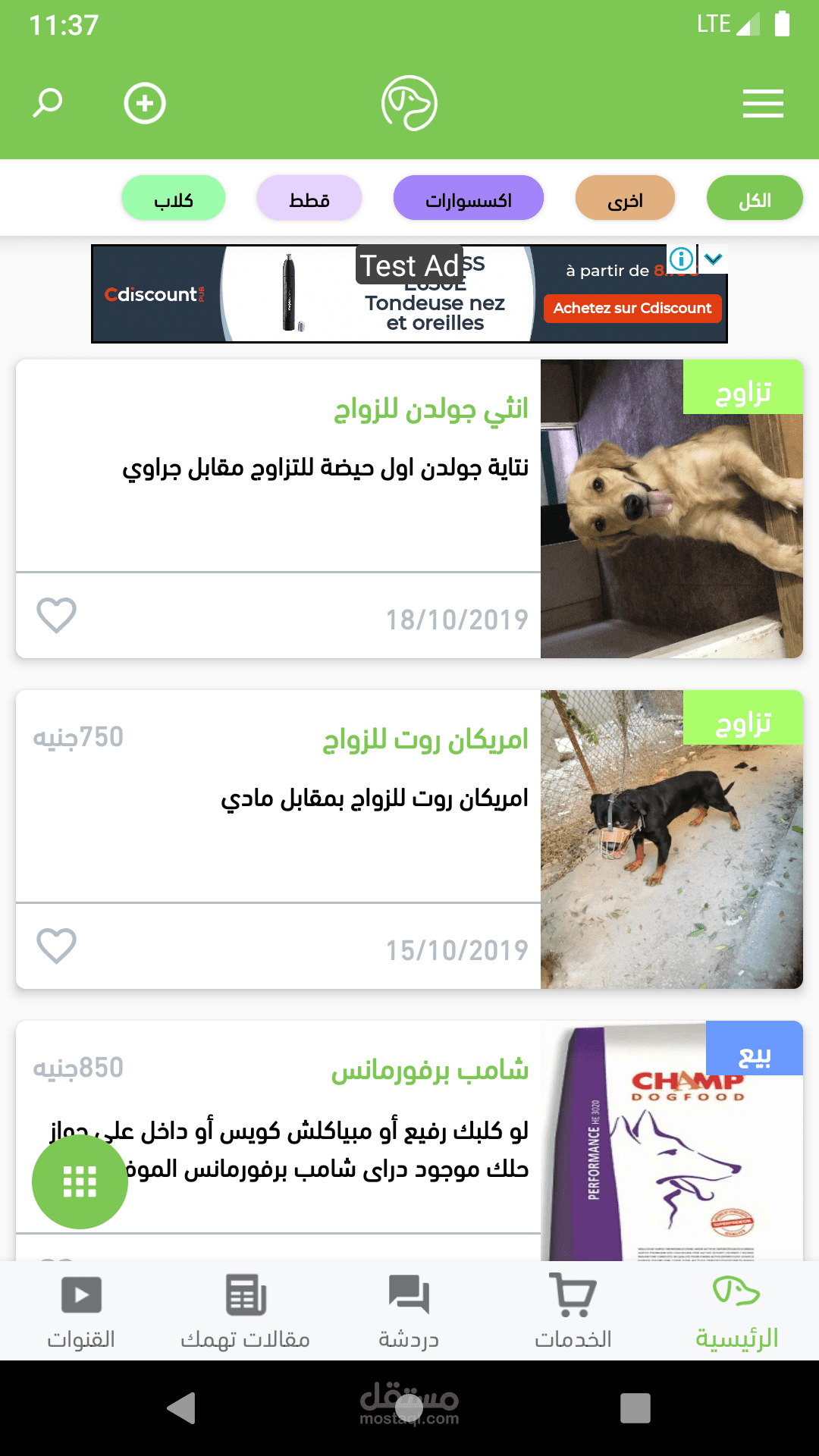
Task: Go to مقالات تهمك tab
Action: pyautogui.click(x=245, y=1311)
